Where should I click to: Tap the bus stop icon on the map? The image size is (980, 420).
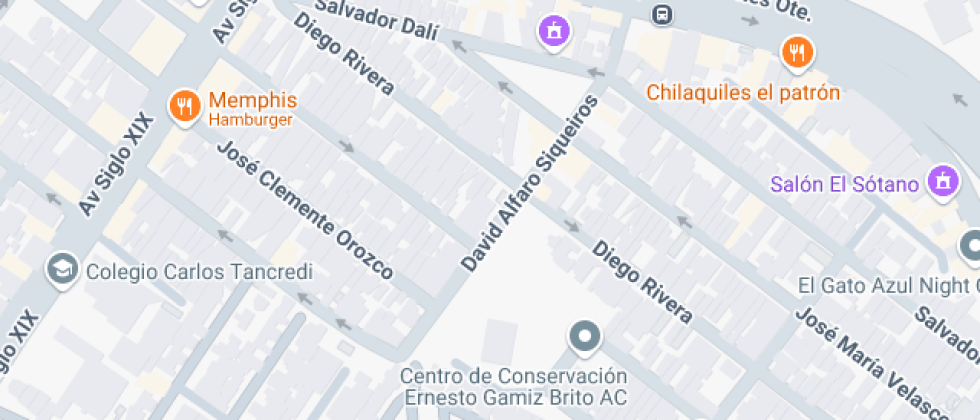[x=661, y=14]
